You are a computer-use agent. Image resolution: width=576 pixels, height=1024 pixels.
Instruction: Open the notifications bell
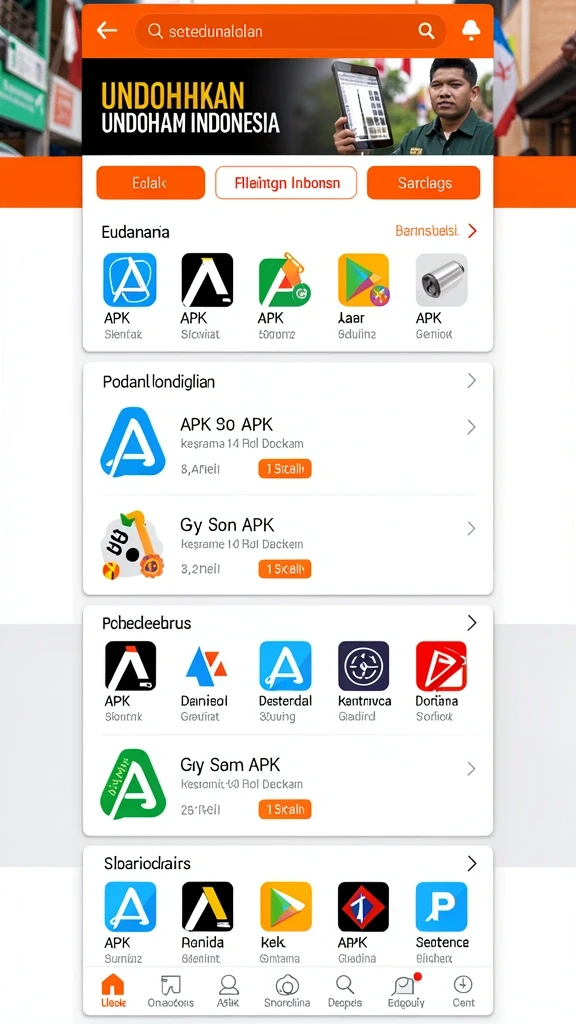click(x=470, y=30)
